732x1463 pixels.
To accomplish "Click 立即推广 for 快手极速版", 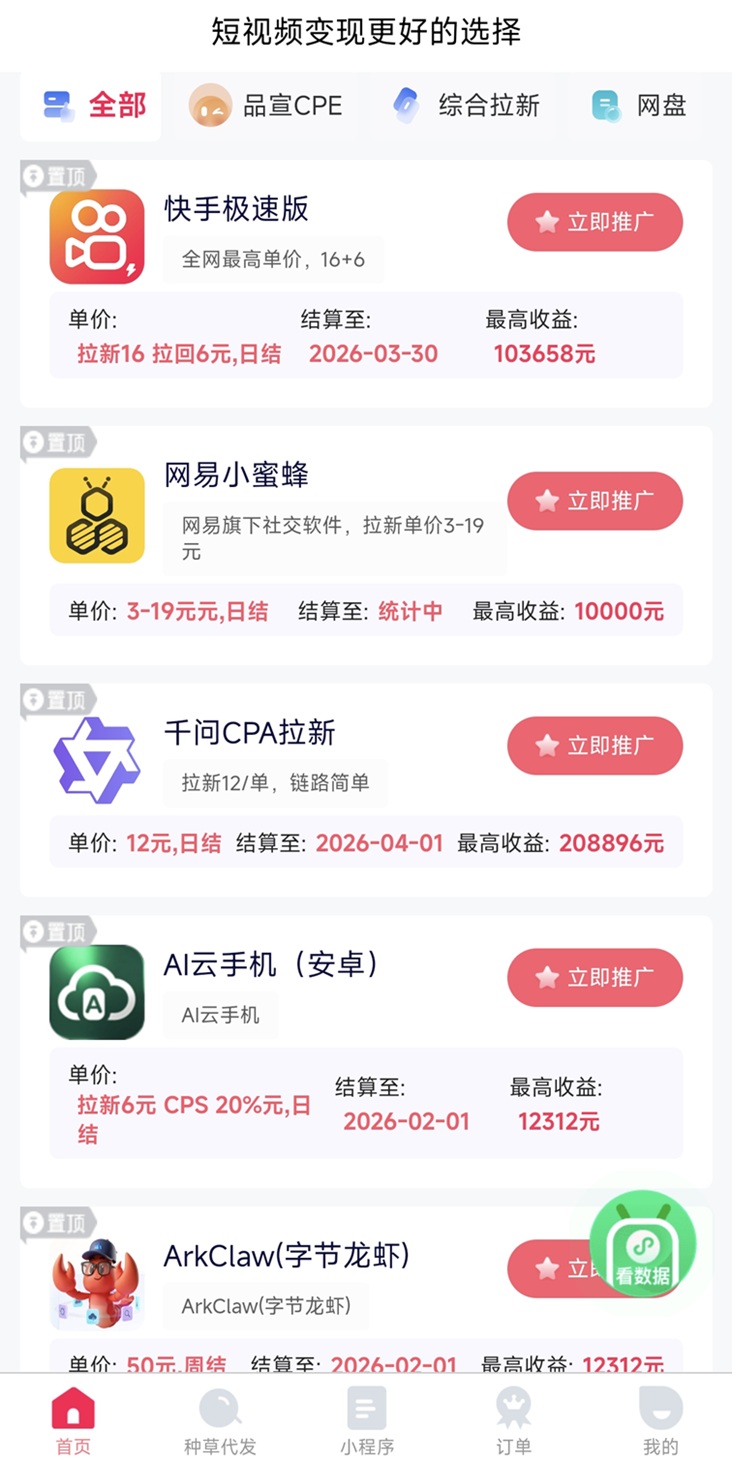I will (x=594, y=222).
